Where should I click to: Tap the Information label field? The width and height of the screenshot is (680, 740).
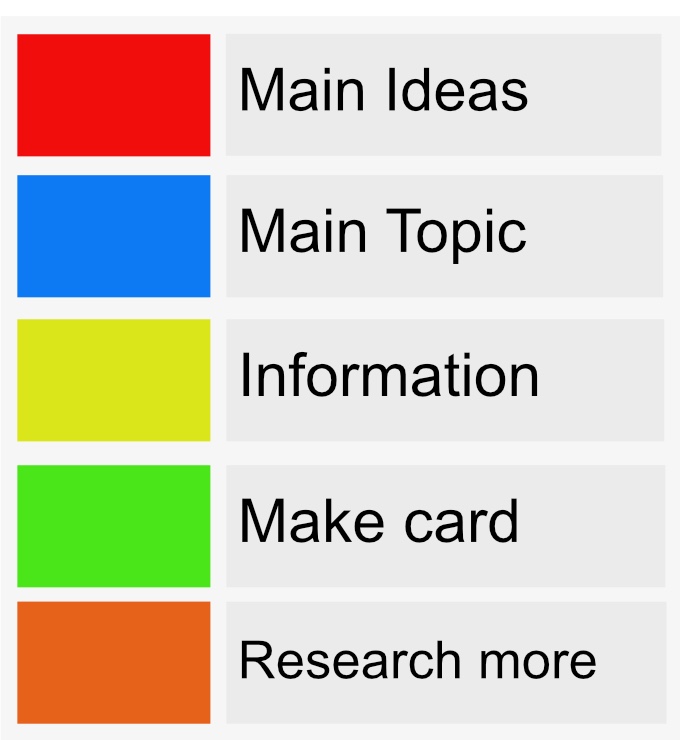[x=443, y=380]
